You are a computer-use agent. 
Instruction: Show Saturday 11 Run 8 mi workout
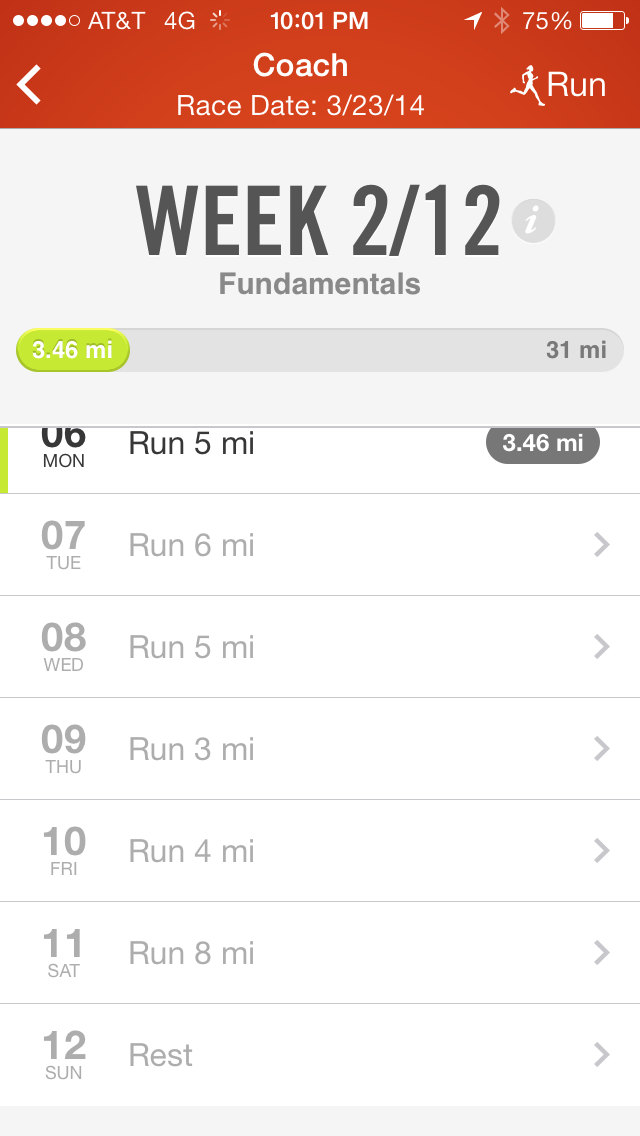(x=320, y=953)
